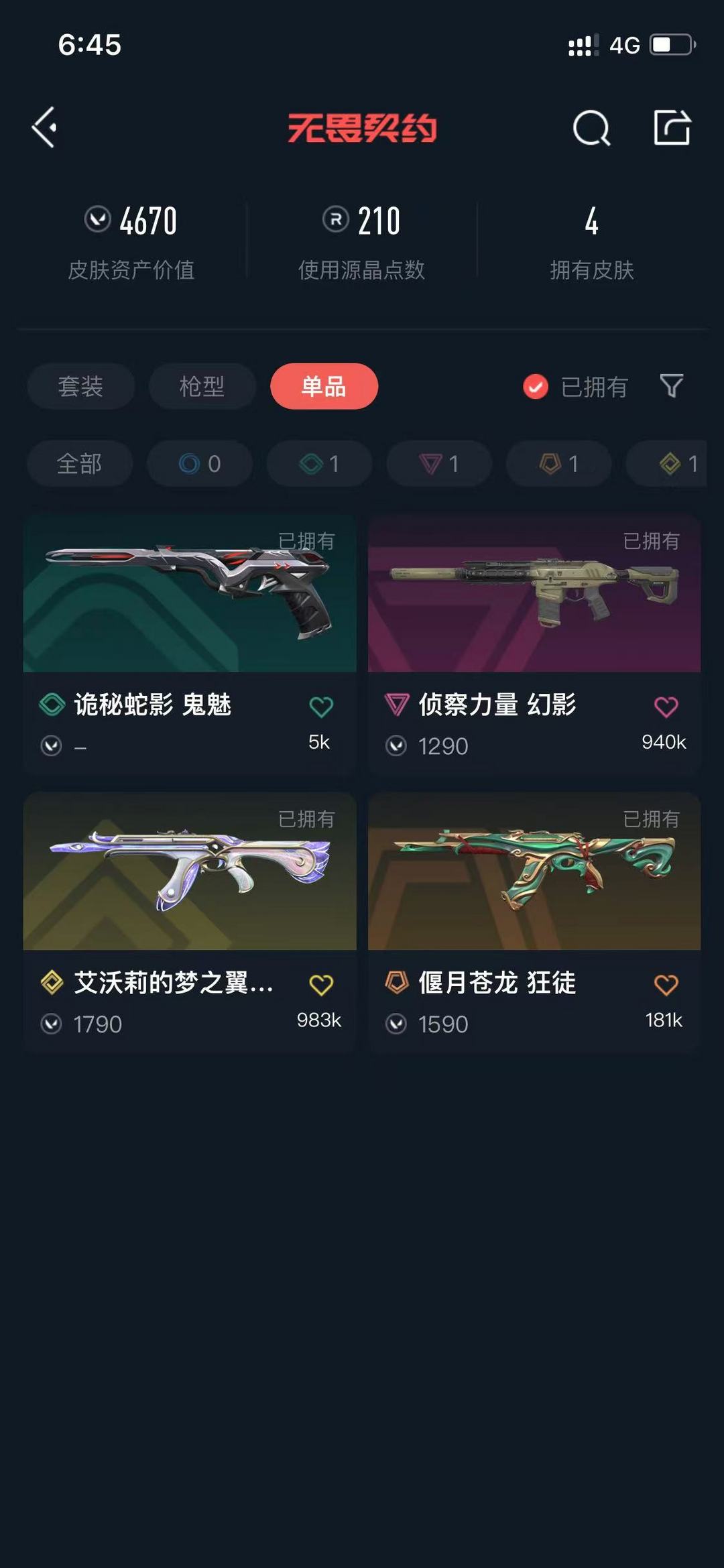Share this skin collection page

(x=672, y=127)
